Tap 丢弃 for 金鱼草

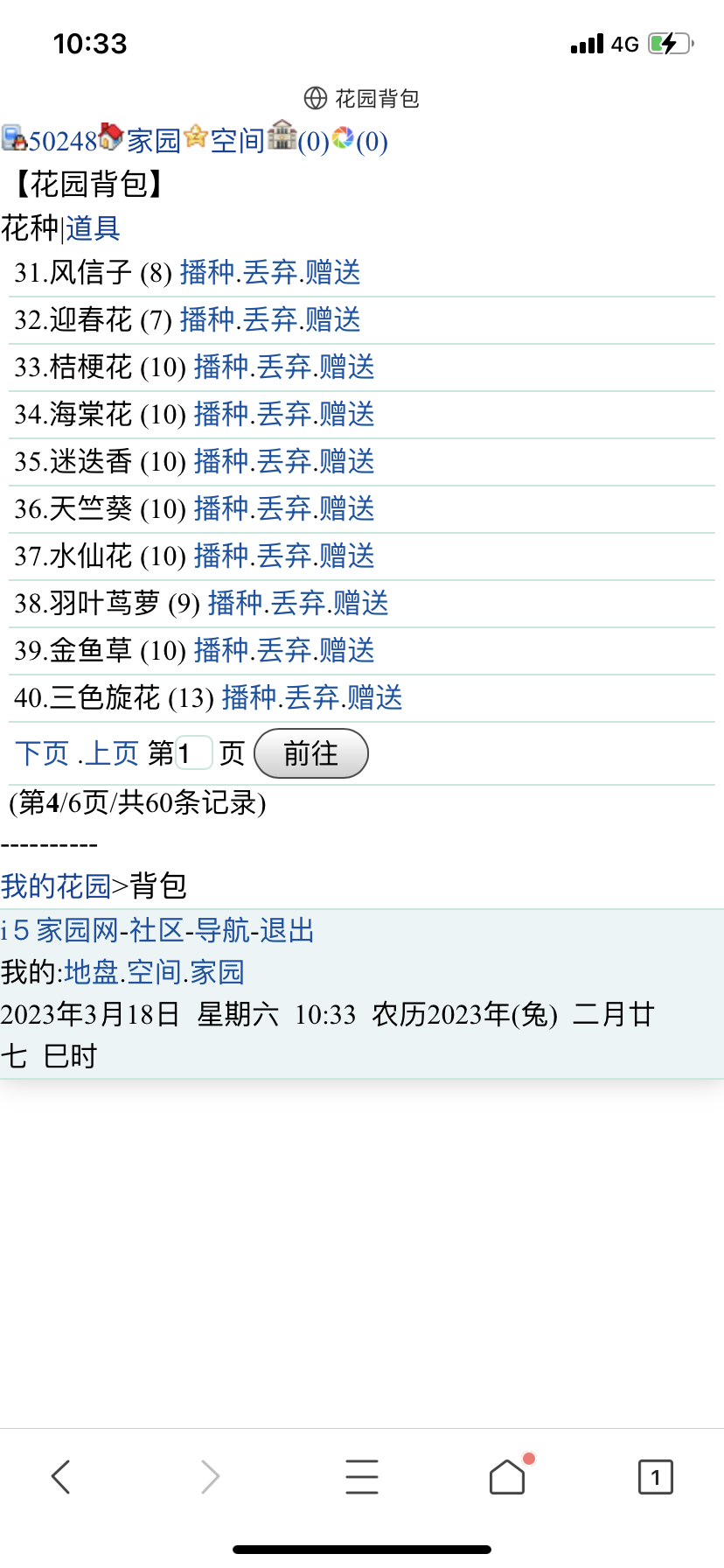(284, 651)
